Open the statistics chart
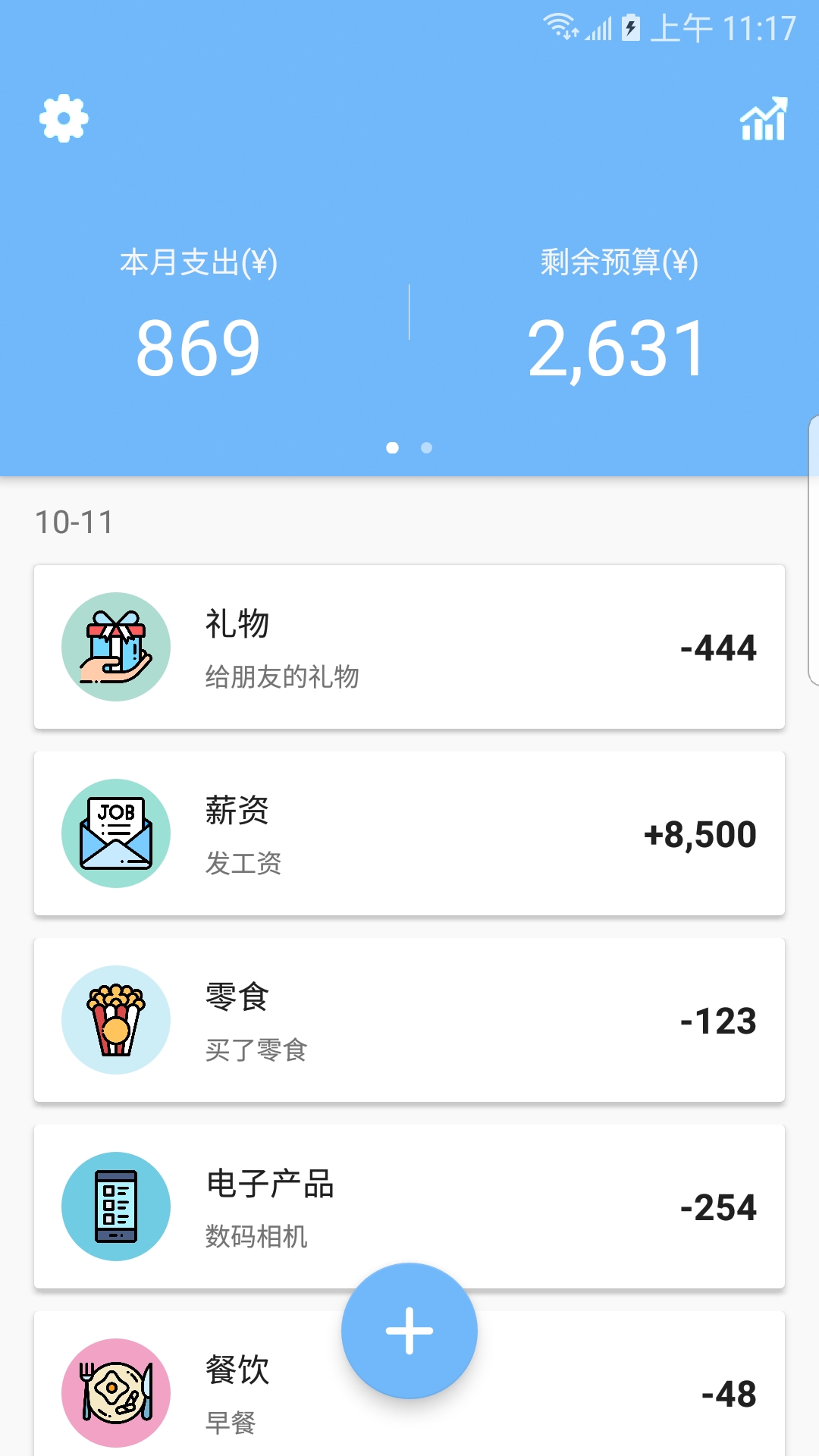Screen dimensions: 819x1456 point(764,119)
